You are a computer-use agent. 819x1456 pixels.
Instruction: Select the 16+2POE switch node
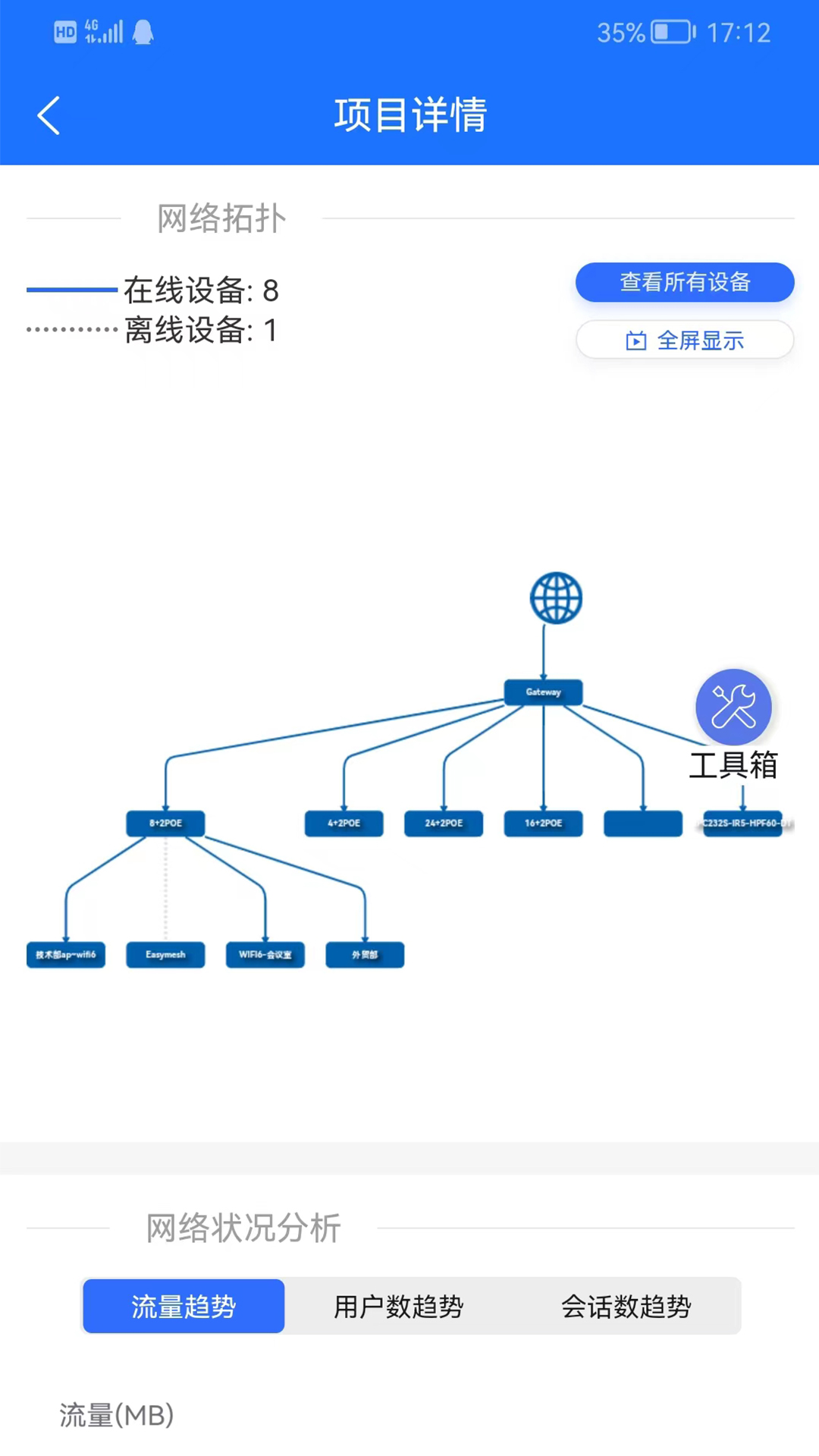(543, 822)
